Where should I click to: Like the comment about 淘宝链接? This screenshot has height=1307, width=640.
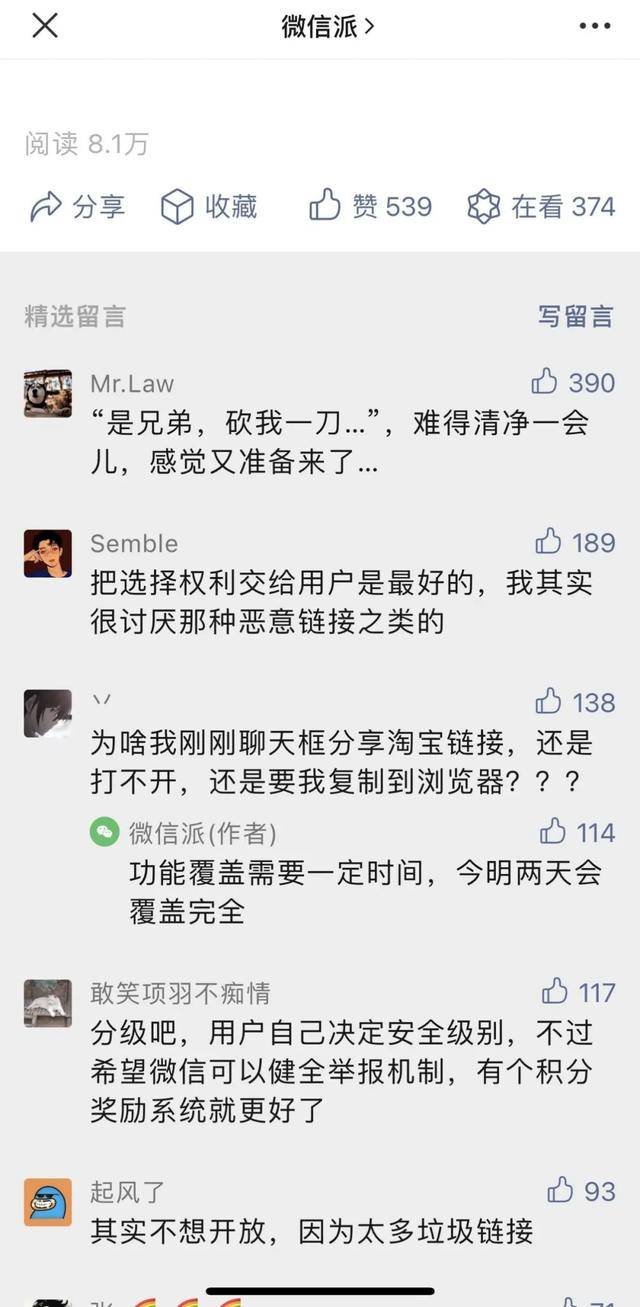pos(548,702)
